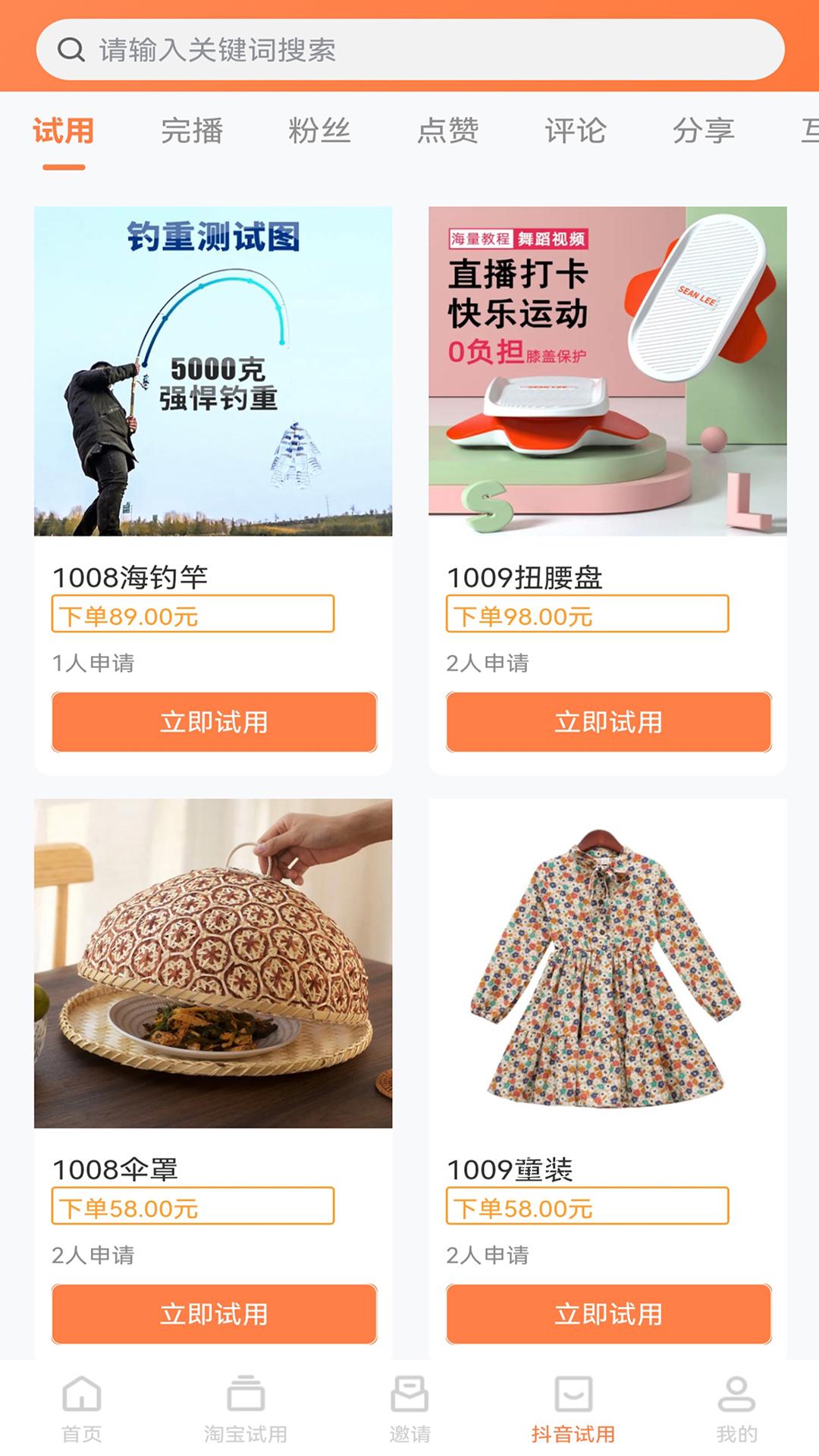The image size is (819, 1456).
Task: Open the 点赞 tab
Action: [447, 131]
